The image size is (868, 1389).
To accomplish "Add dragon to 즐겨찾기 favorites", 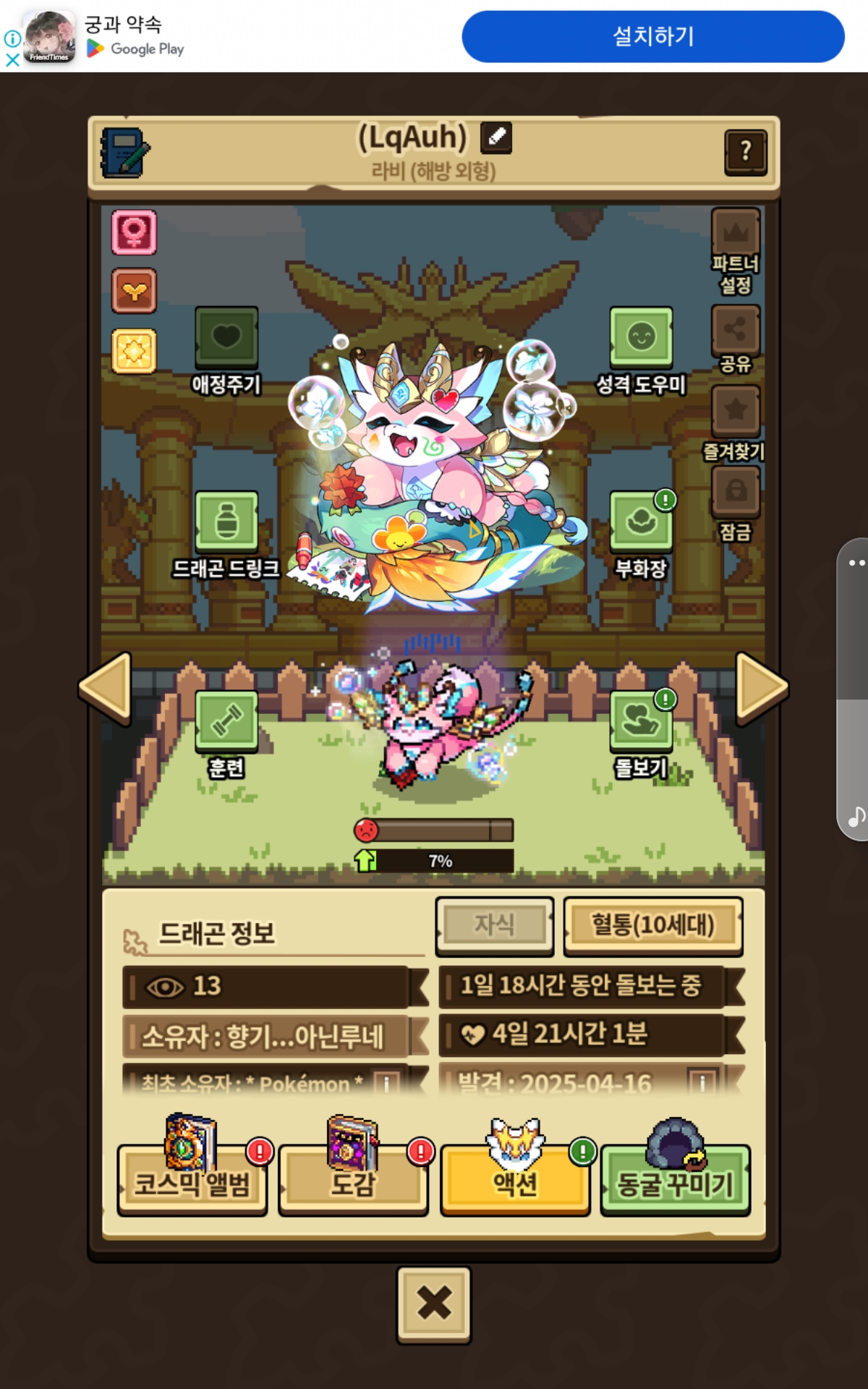I will (736, 411).
